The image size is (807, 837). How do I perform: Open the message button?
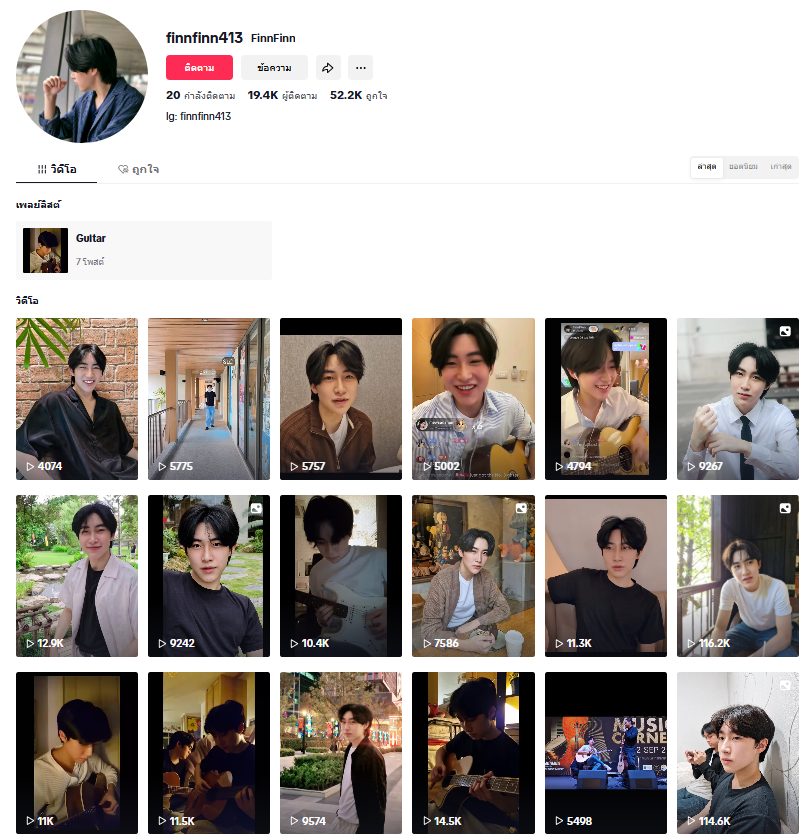click(x=274, y=68)
